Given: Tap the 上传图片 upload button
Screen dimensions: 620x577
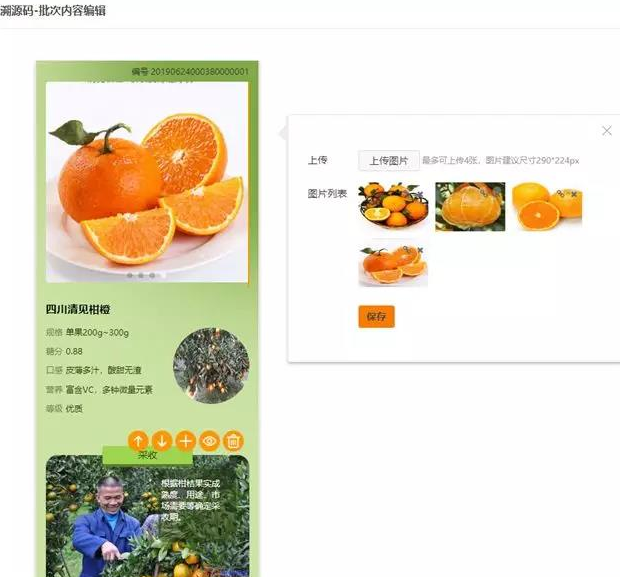Looking at the screenshot, I should coord(389,160).
